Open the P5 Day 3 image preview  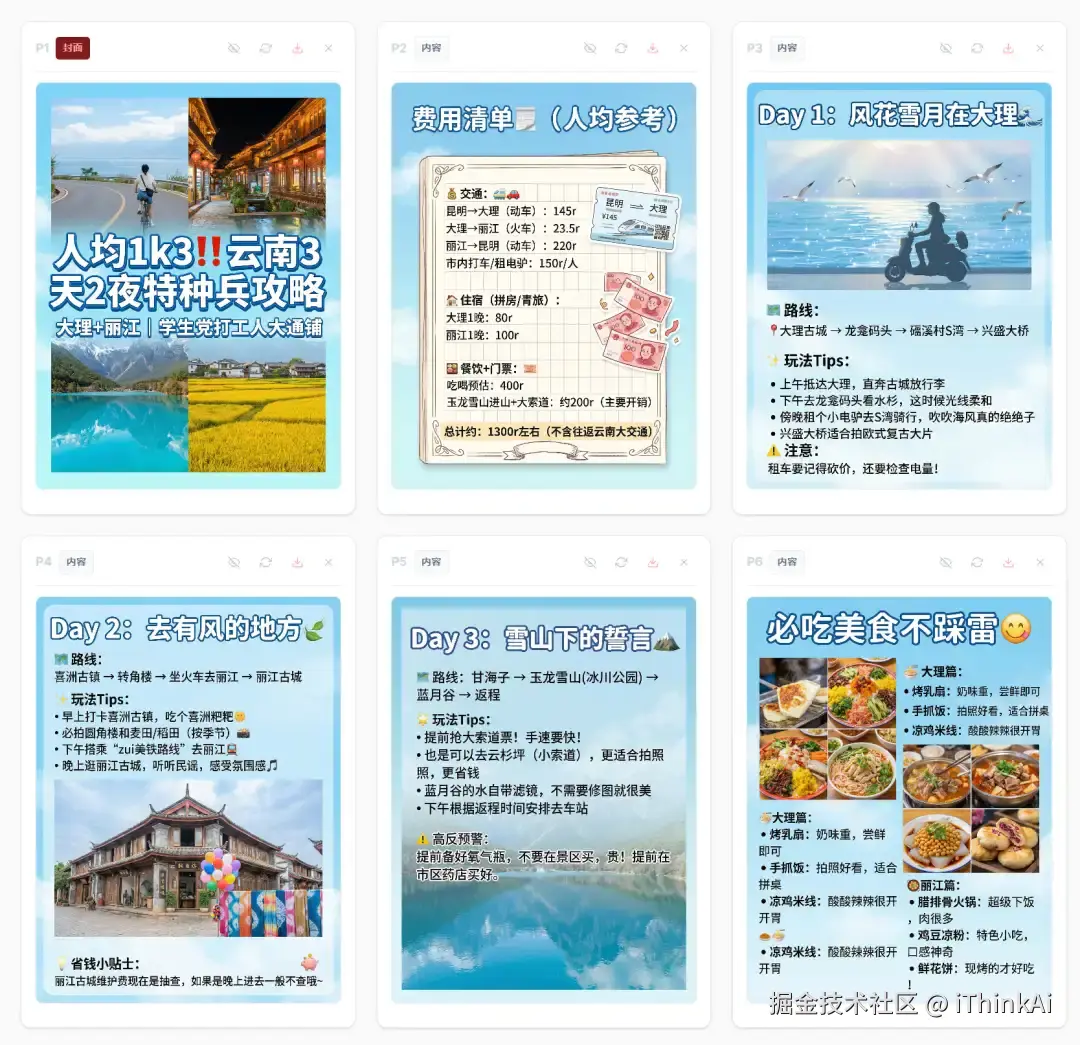click(x=543, y=800)
